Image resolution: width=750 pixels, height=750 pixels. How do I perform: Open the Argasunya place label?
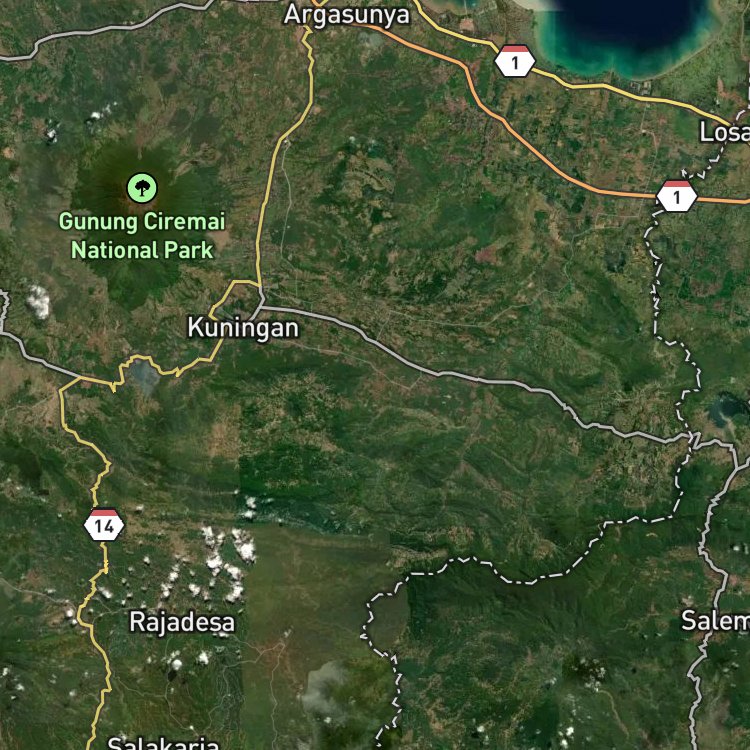pos(347,14)
